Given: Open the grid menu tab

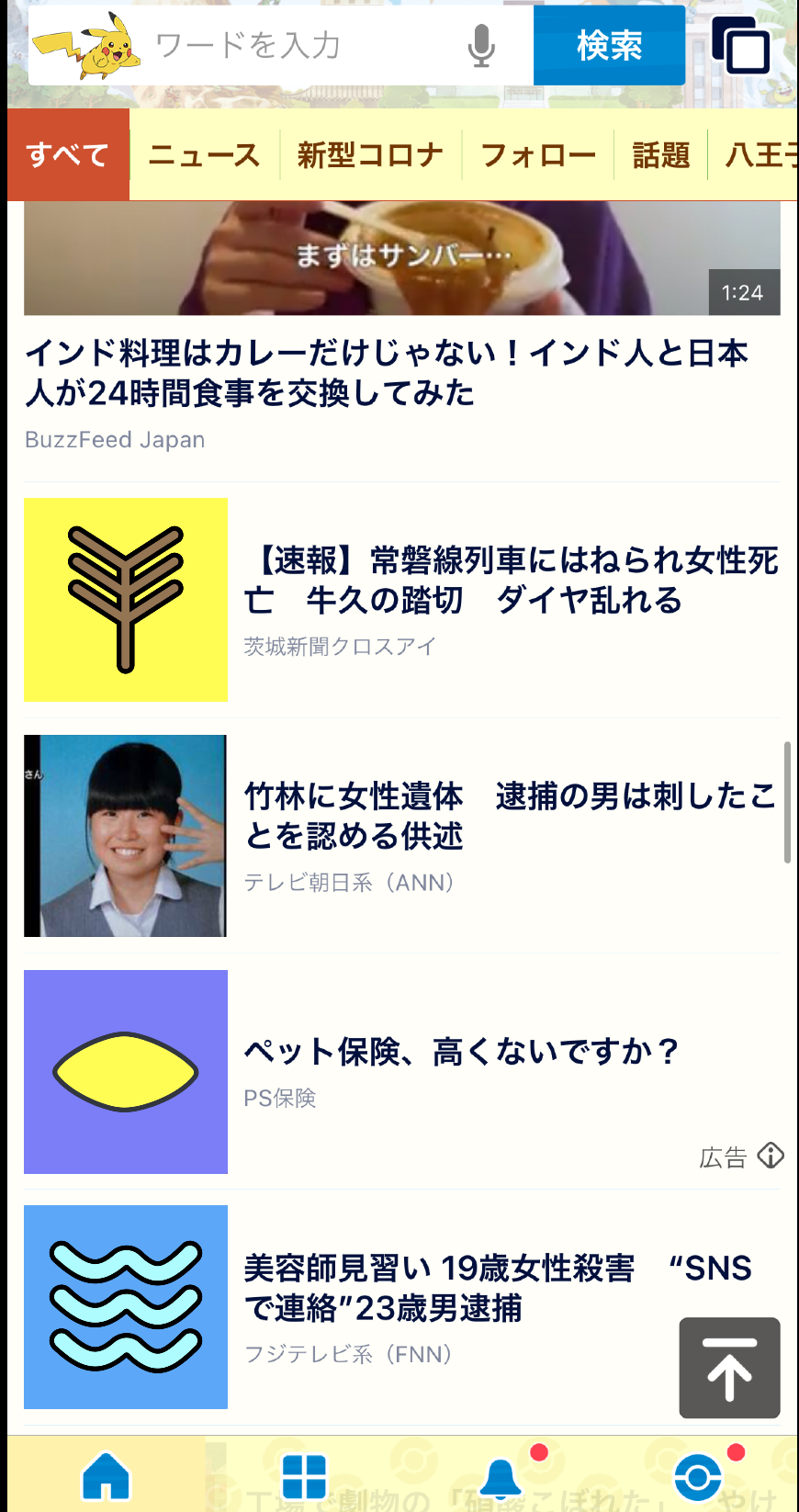Looking at the screenshot, I should [304, 1476].
